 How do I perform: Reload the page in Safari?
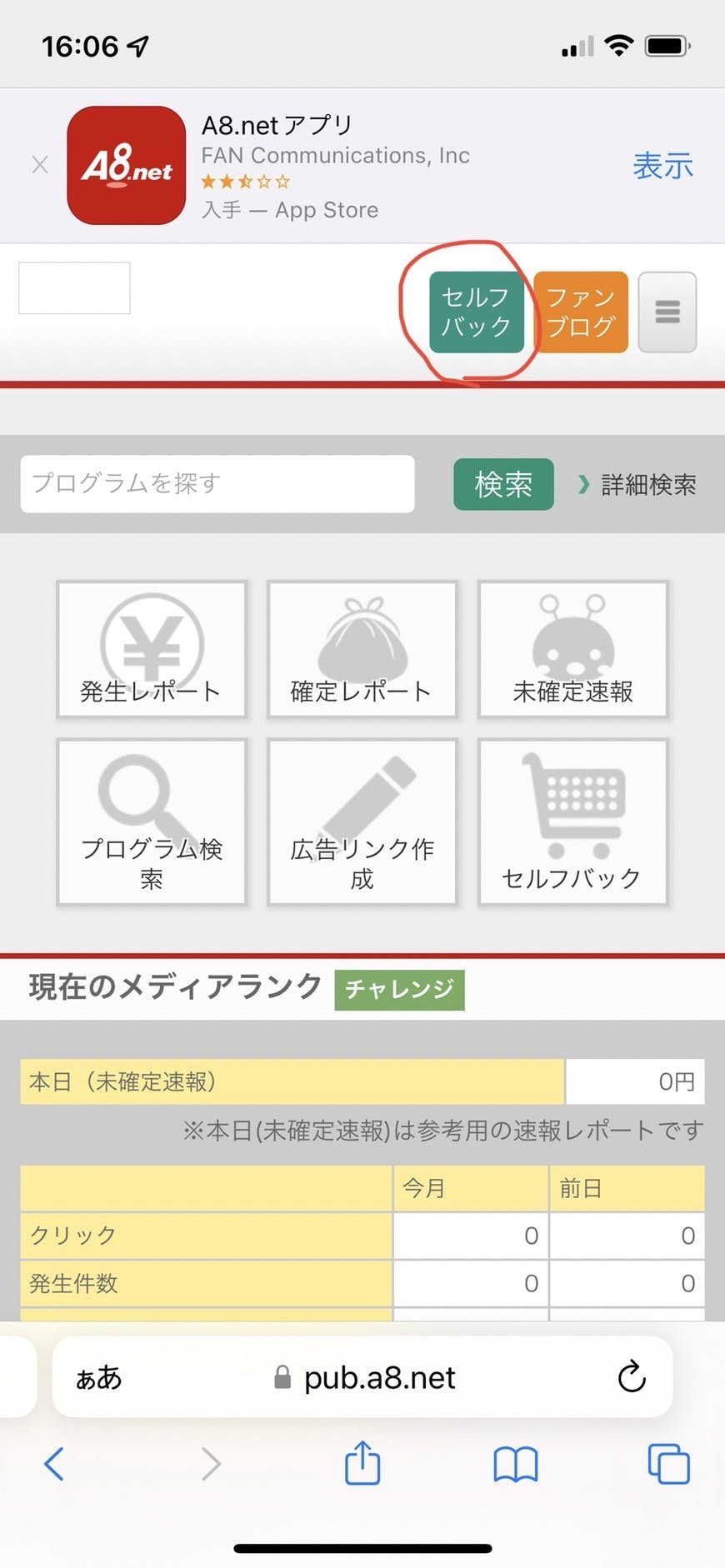(632, 1377)
